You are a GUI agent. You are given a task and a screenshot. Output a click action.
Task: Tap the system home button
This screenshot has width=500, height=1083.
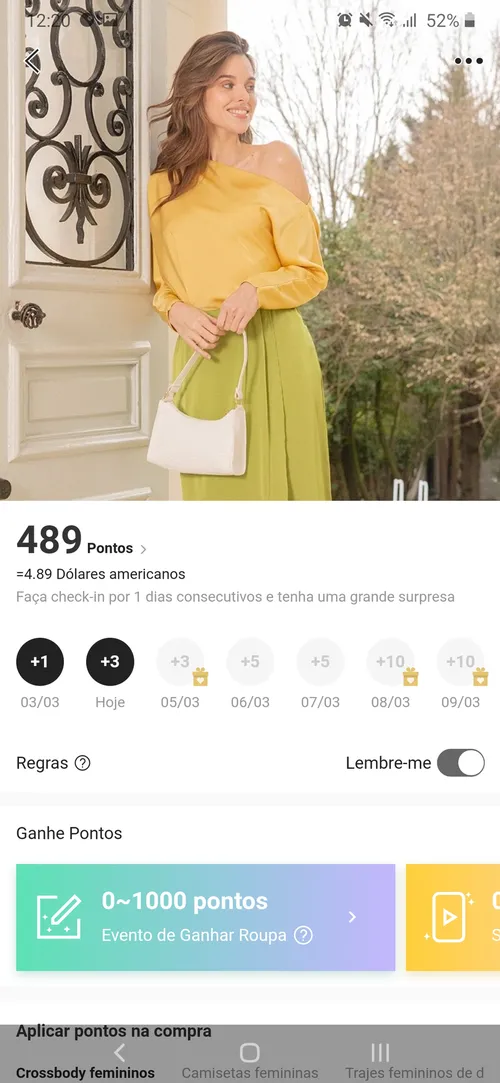click(x=249, y=1053)
